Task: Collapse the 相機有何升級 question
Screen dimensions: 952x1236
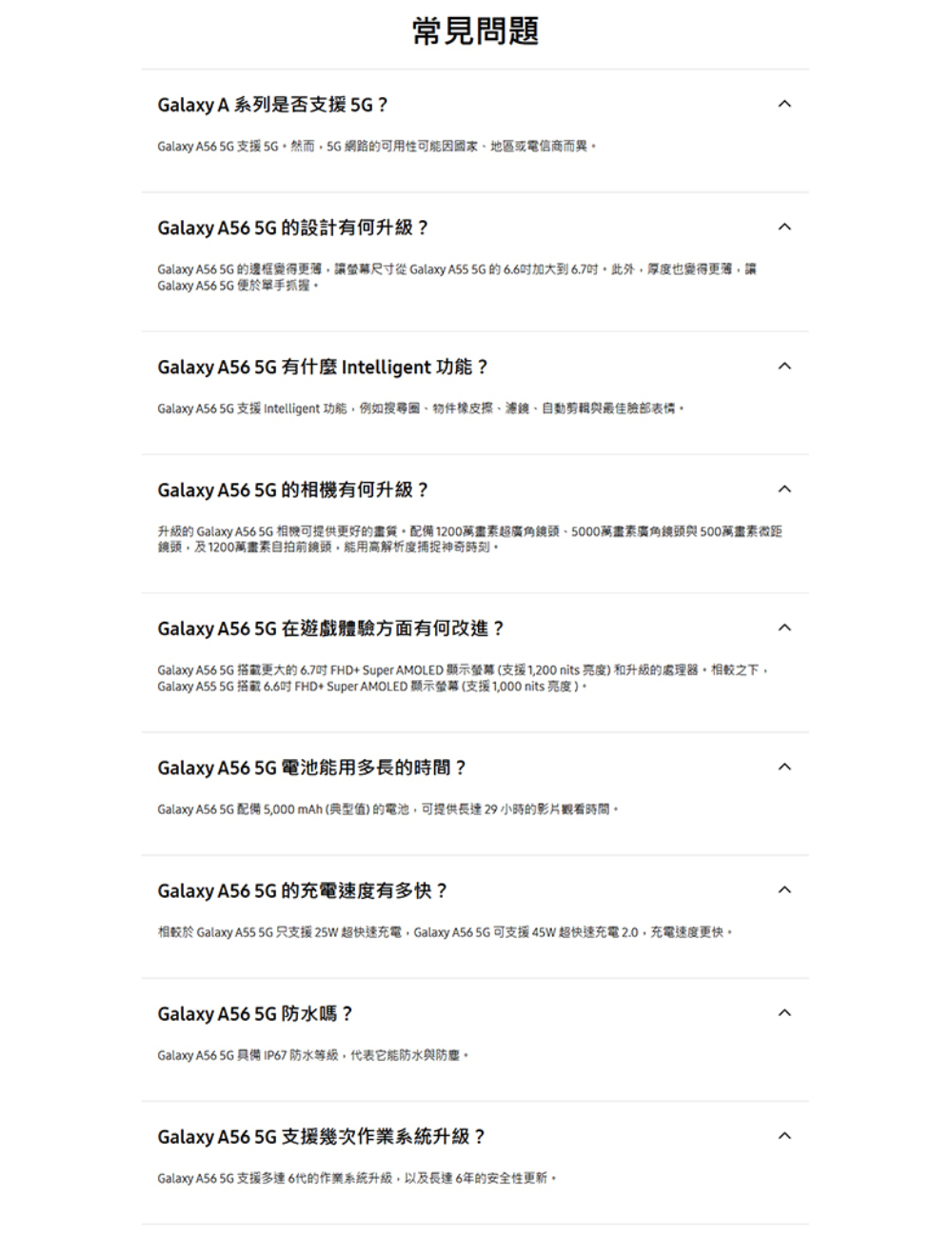Action: click(783, 489)
